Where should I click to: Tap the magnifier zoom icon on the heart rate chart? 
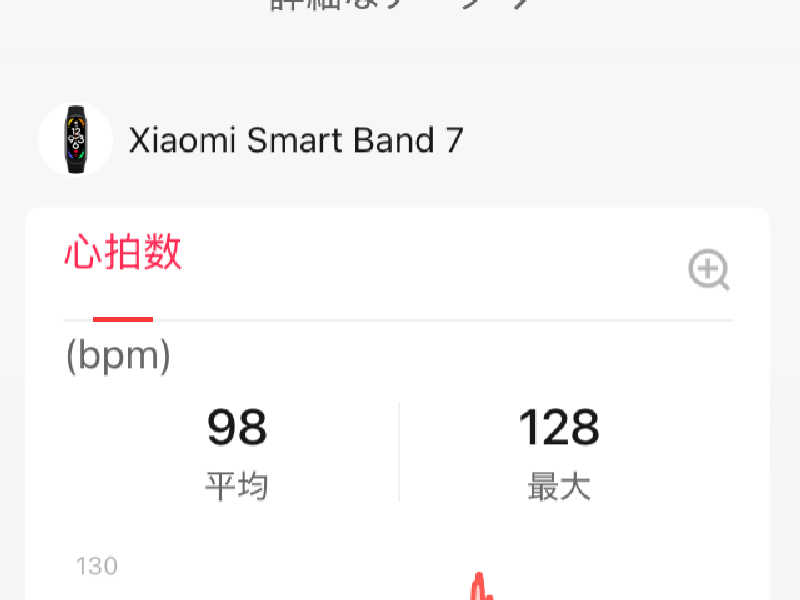pyautogui.click(x=708, y=270)
